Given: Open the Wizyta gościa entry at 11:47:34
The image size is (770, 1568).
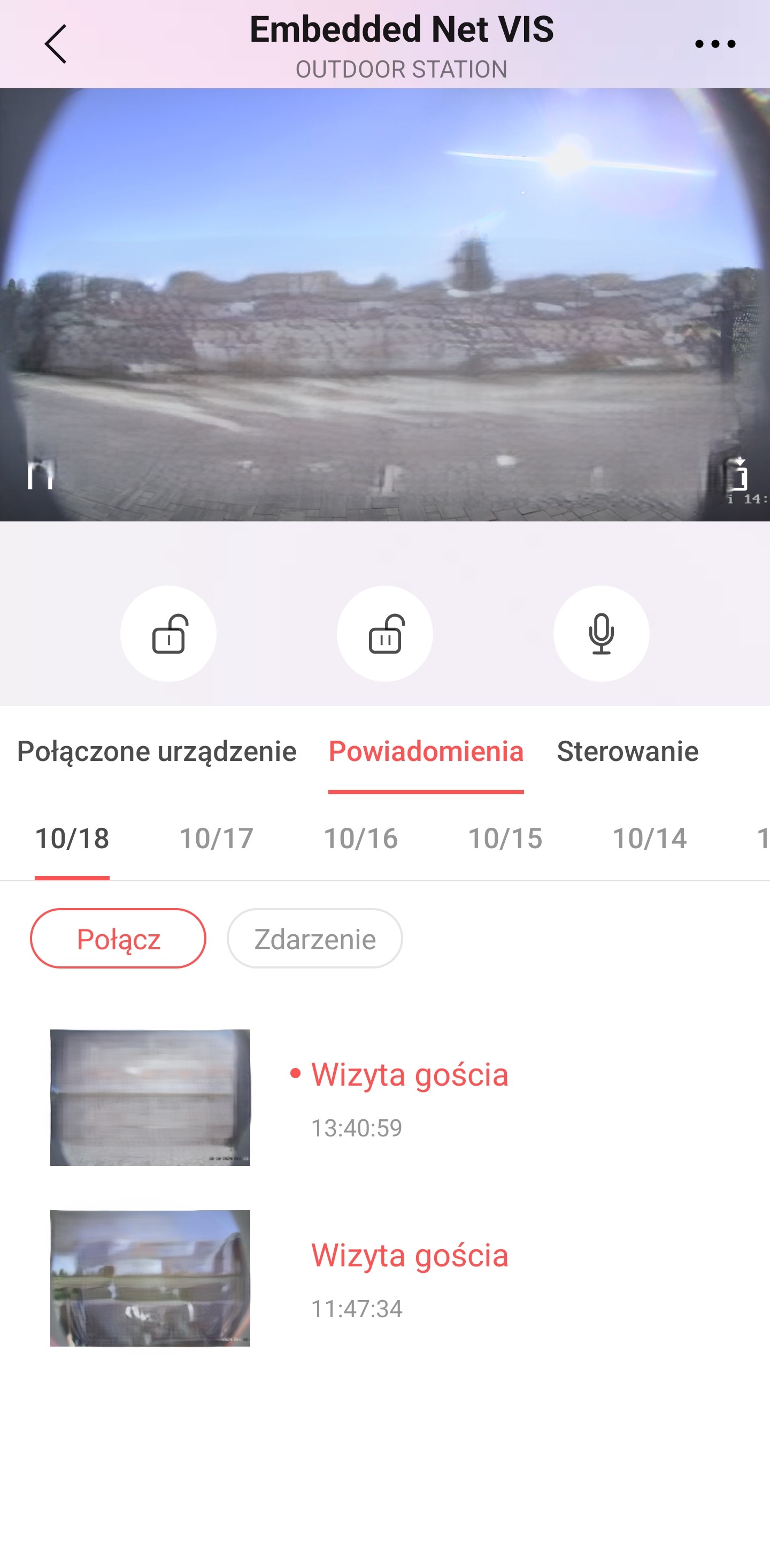Looking at the screenshot, I should pyautogui.click(x=409, y=1278).
